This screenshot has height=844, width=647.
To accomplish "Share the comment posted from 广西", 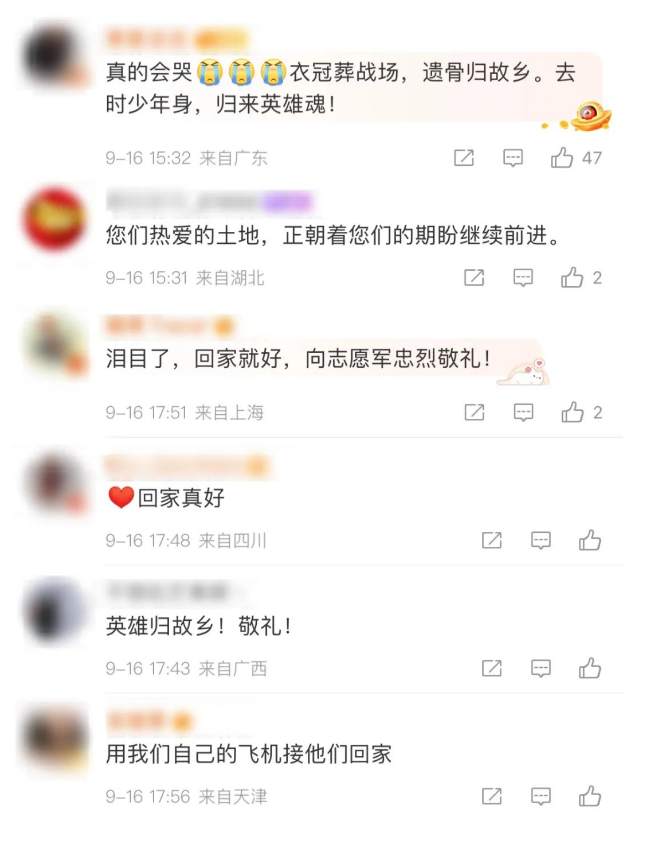I will (x=492, y=668).
